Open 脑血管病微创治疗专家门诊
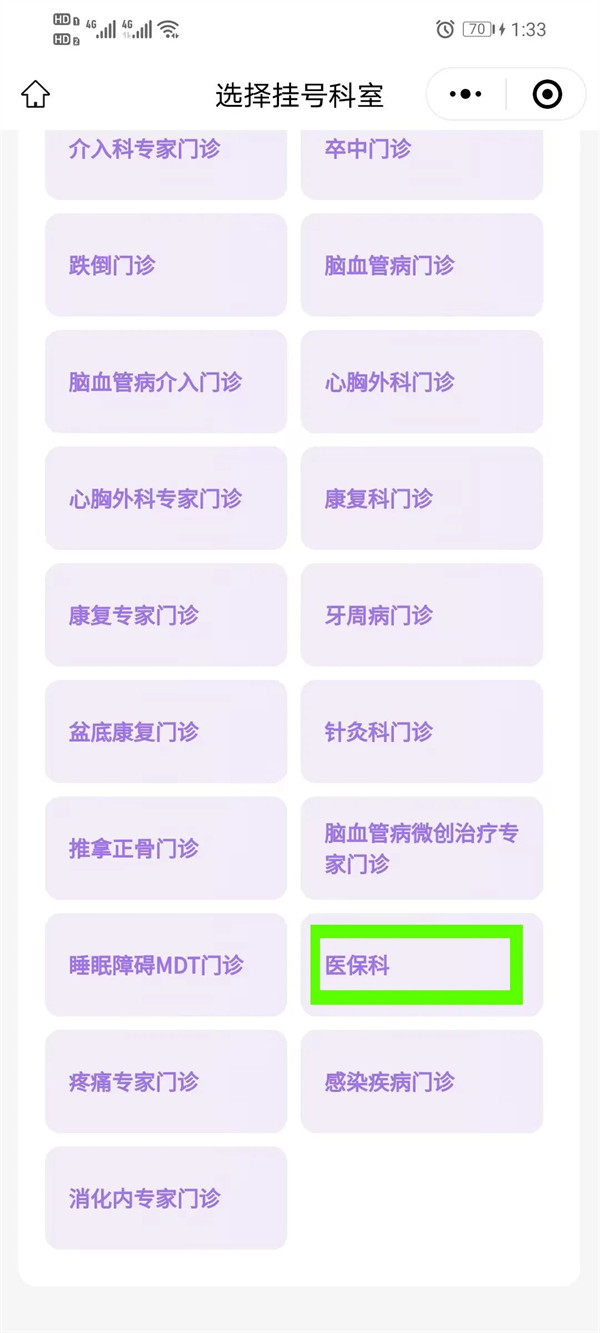The height and width of the screenshot is (1333, 600). pos(422,848)
